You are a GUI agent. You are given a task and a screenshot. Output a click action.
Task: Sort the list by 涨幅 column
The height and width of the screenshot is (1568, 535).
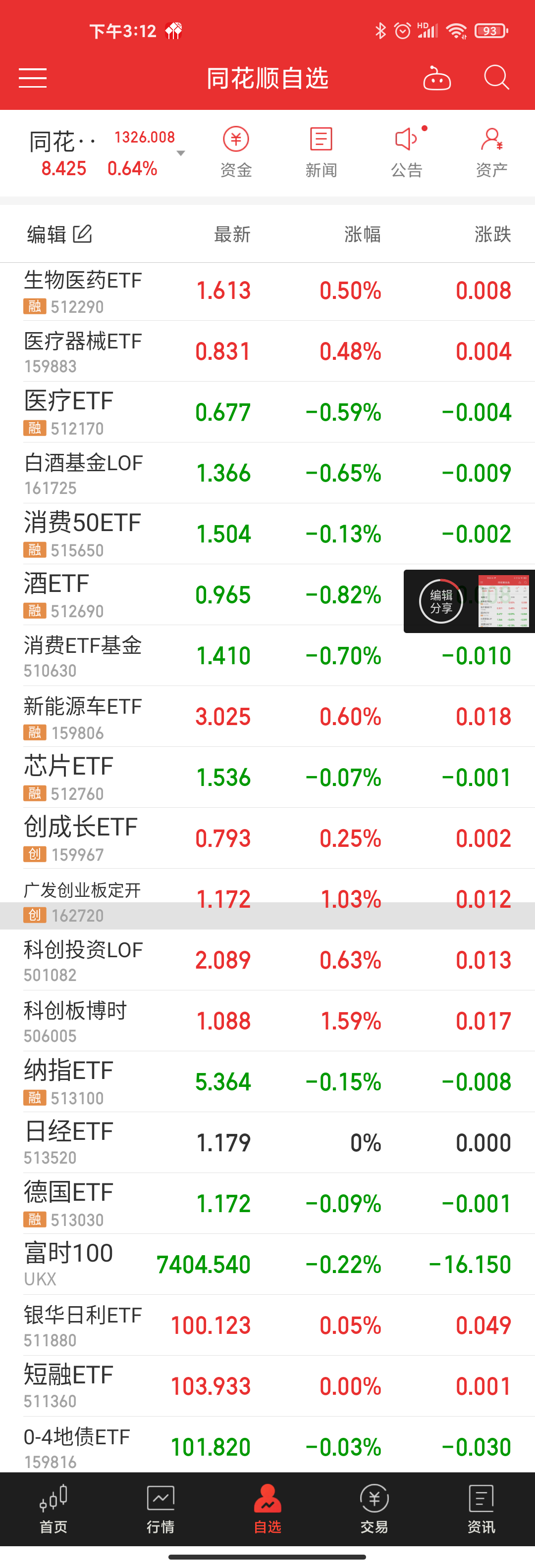362,234
